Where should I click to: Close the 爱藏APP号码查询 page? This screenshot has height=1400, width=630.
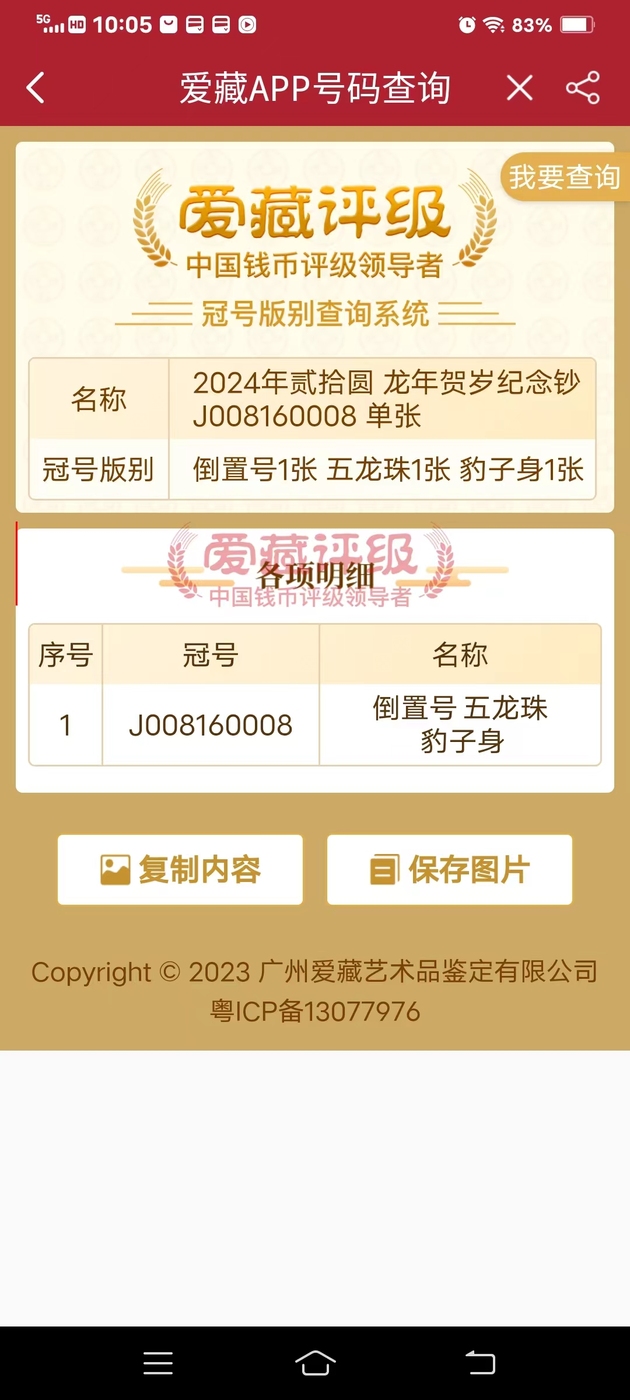click(x=519, y=88)
